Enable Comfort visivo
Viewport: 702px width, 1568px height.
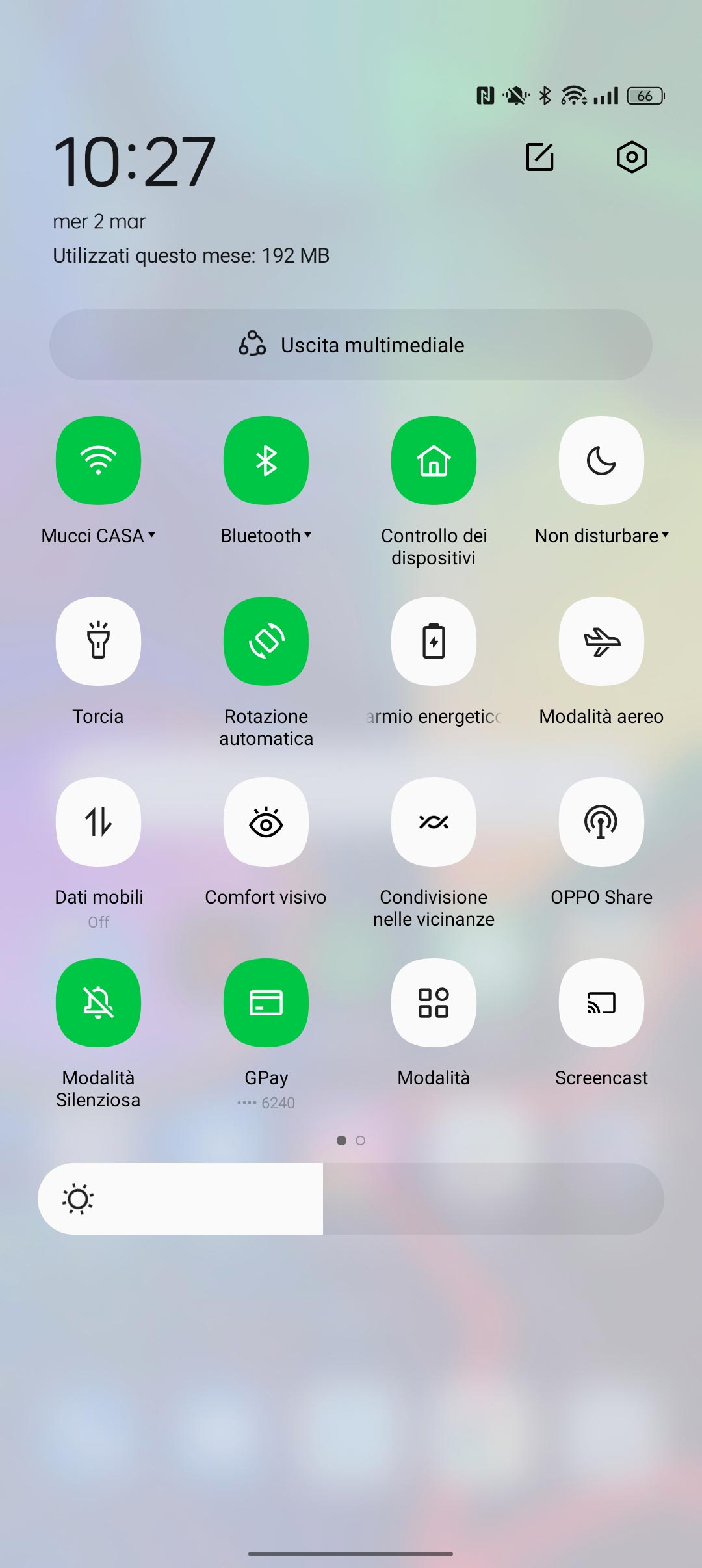[x=266, y=822]
